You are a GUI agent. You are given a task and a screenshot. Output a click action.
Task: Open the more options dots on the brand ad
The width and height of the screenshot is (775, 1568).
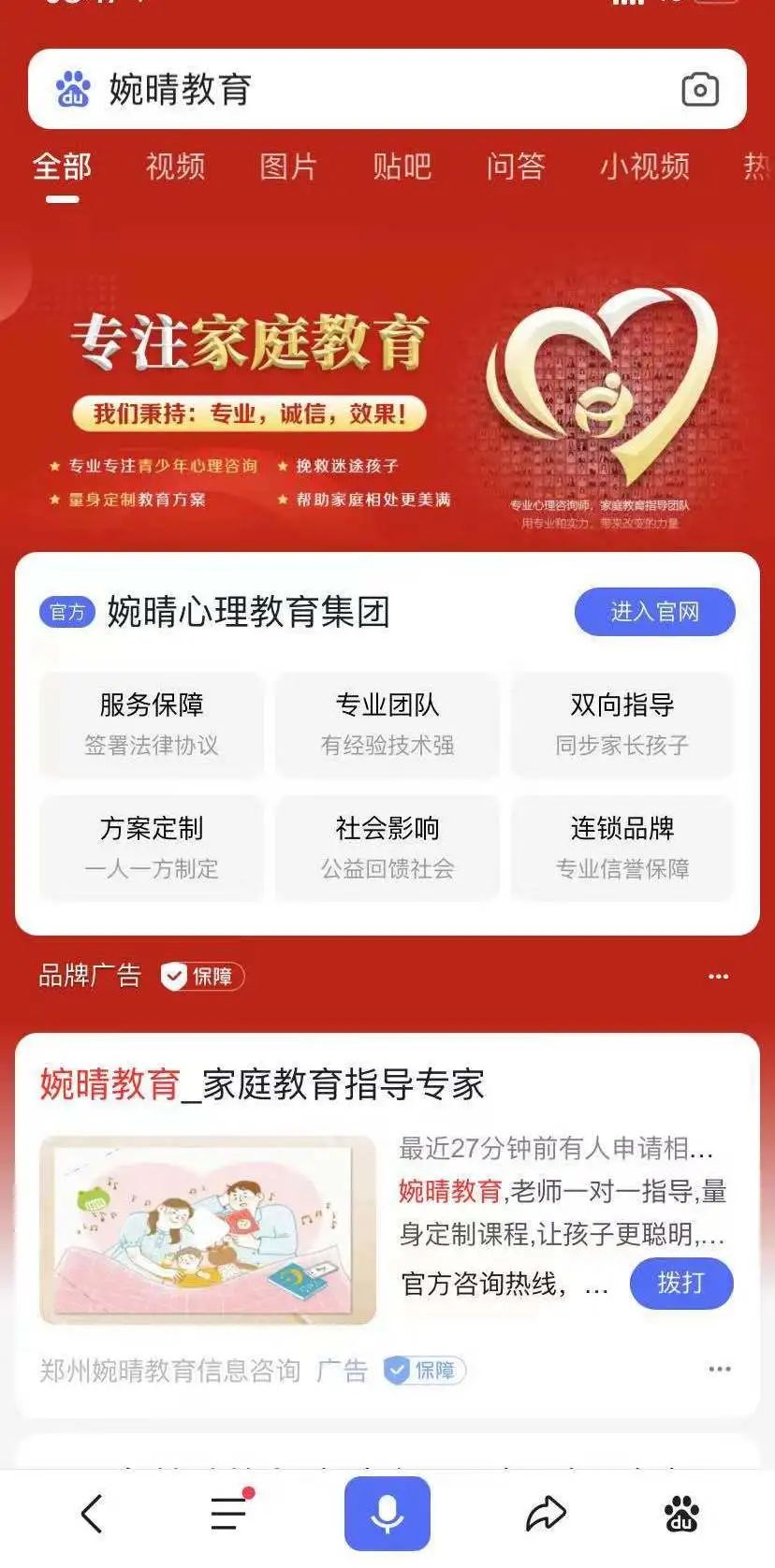coord(719,977)
